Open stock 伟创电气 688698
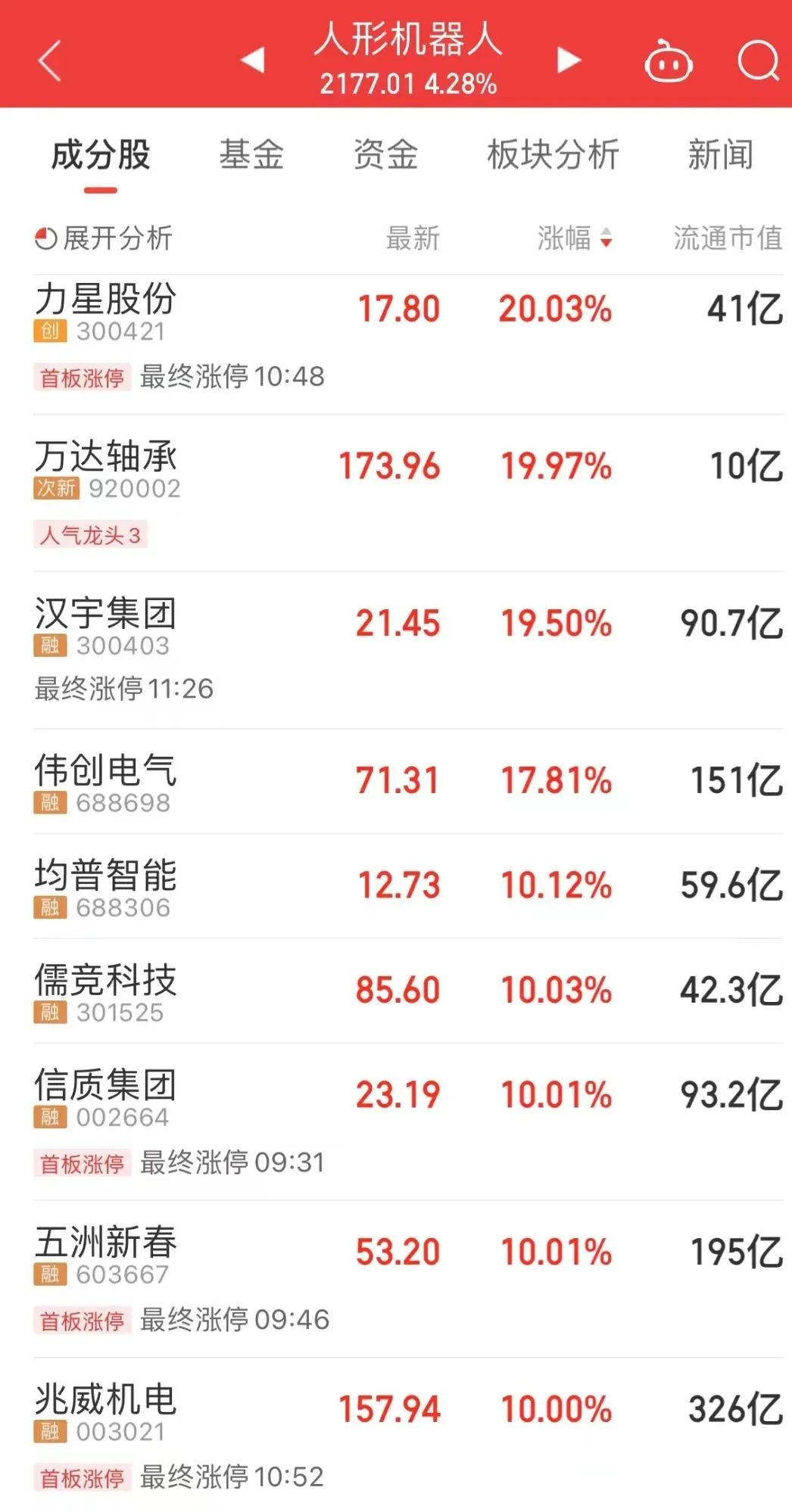Image resolution: width=792 pixels, height=1512 pixels. (408, 781)
